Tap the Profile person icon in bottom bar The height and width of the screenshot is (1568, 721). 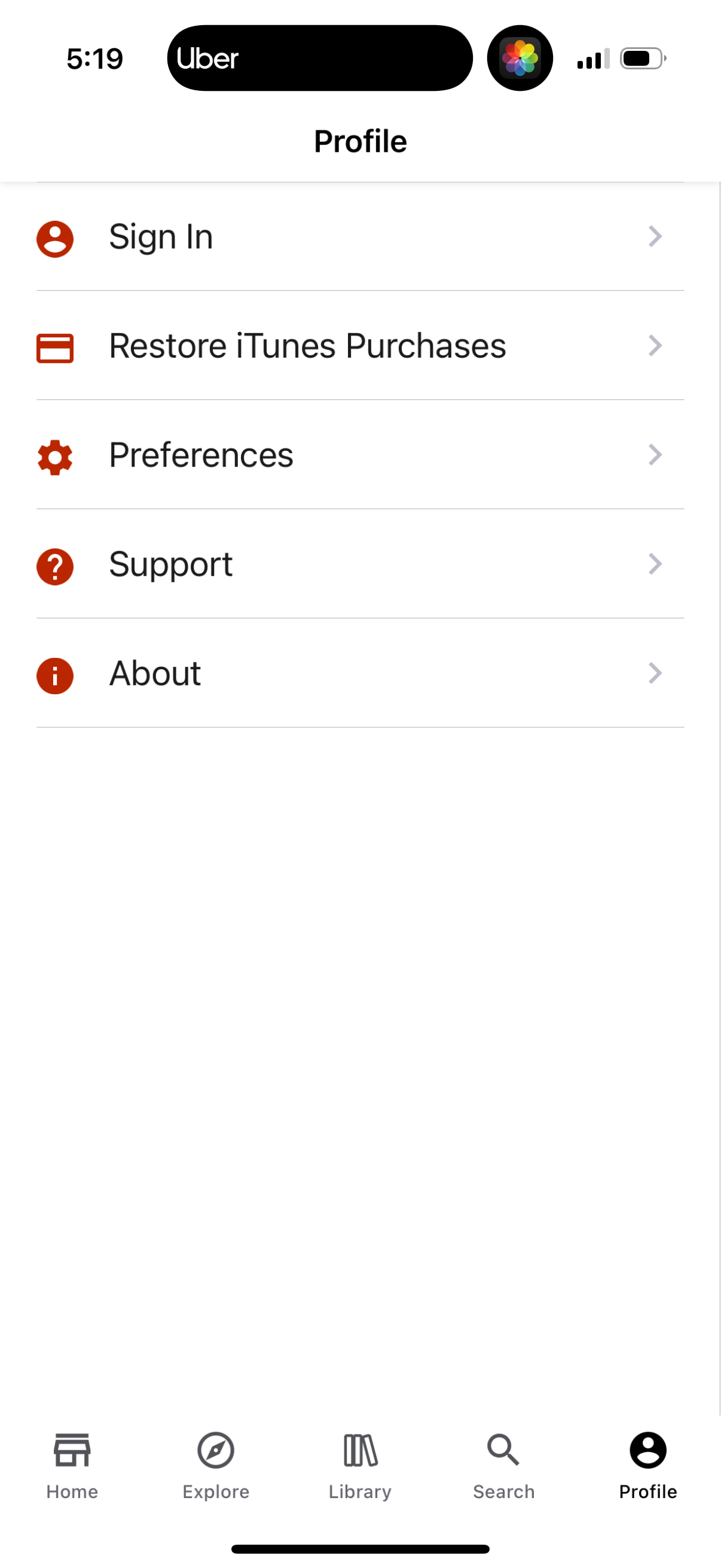tap(647, 1450)
